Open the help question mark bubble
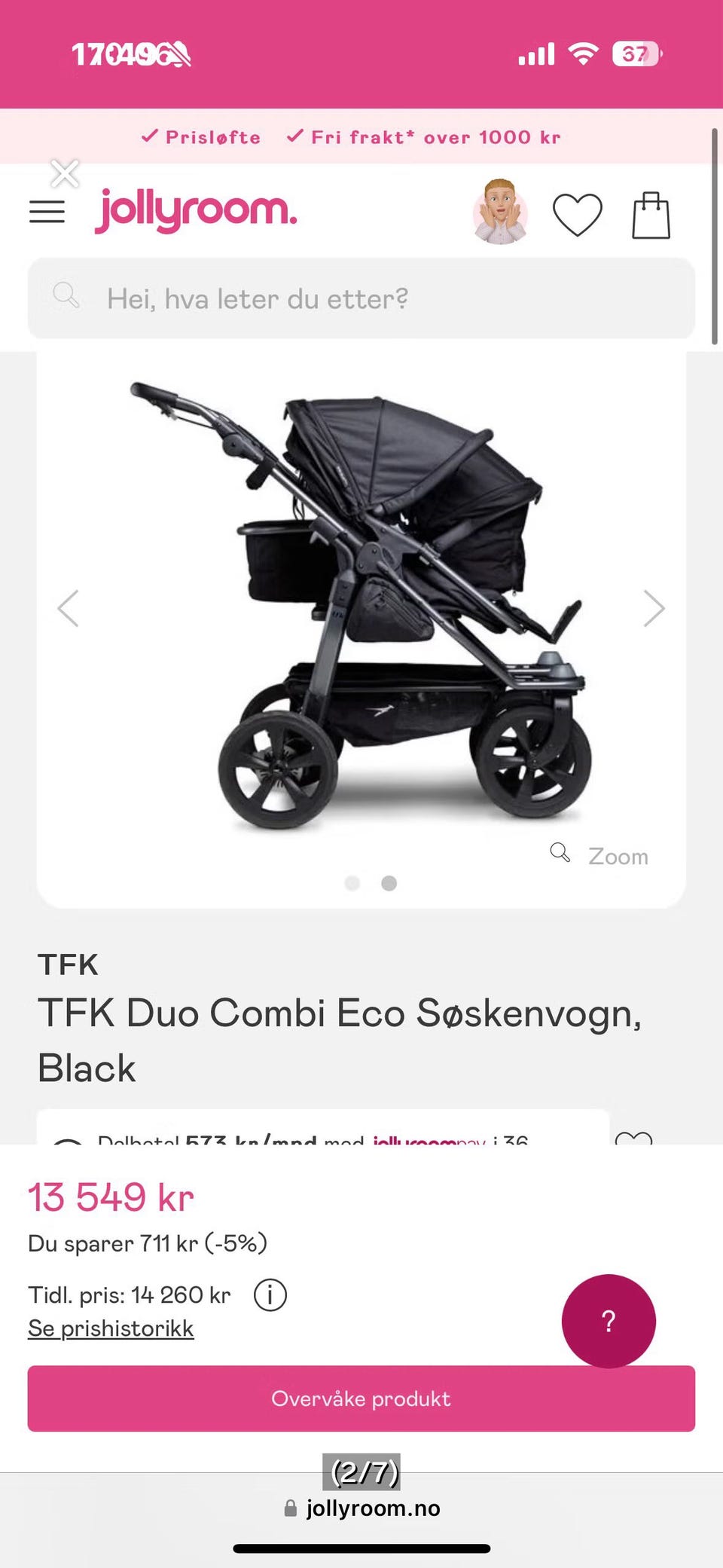The image size is (723, 1568). (609, 1321)
